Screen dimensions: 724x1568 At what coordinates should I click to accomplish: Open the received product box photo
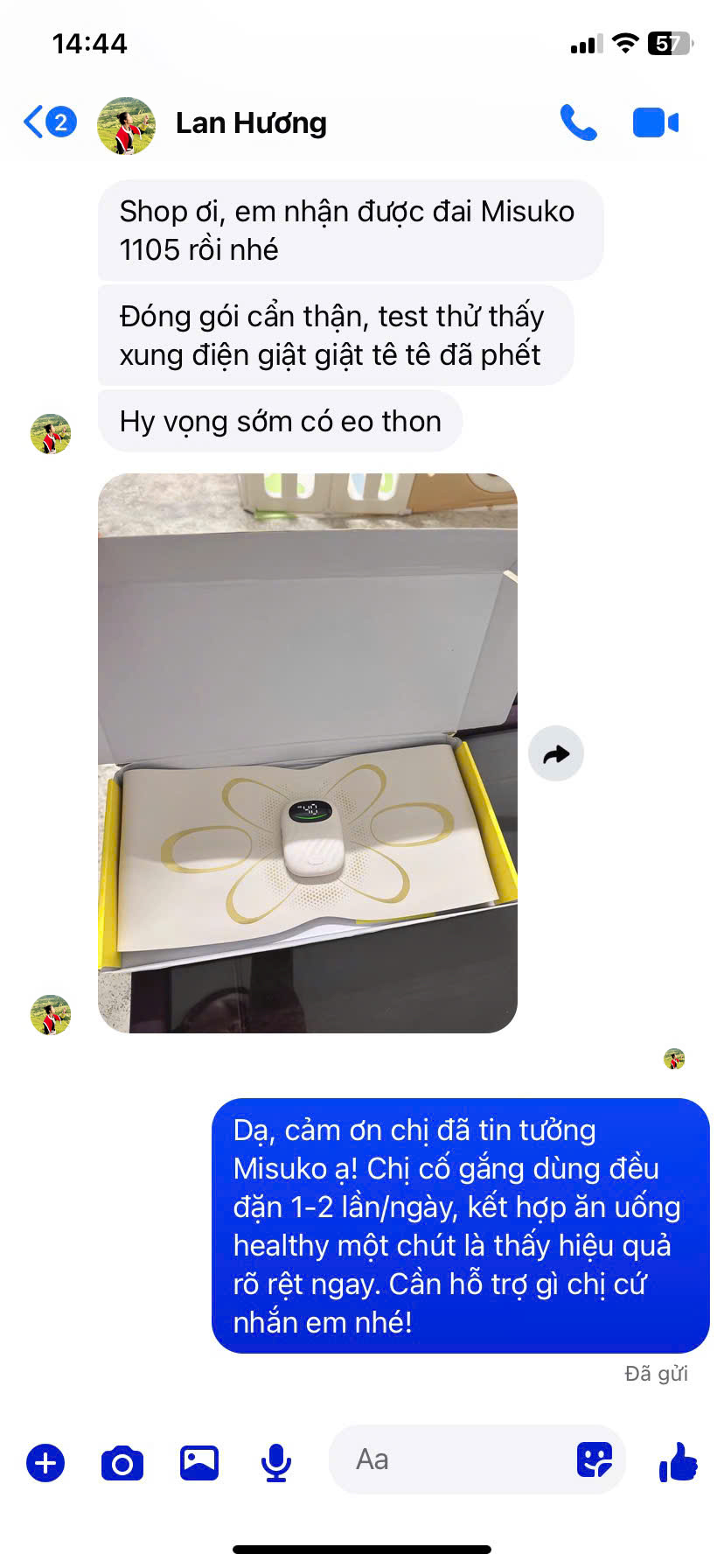point(308,752)
